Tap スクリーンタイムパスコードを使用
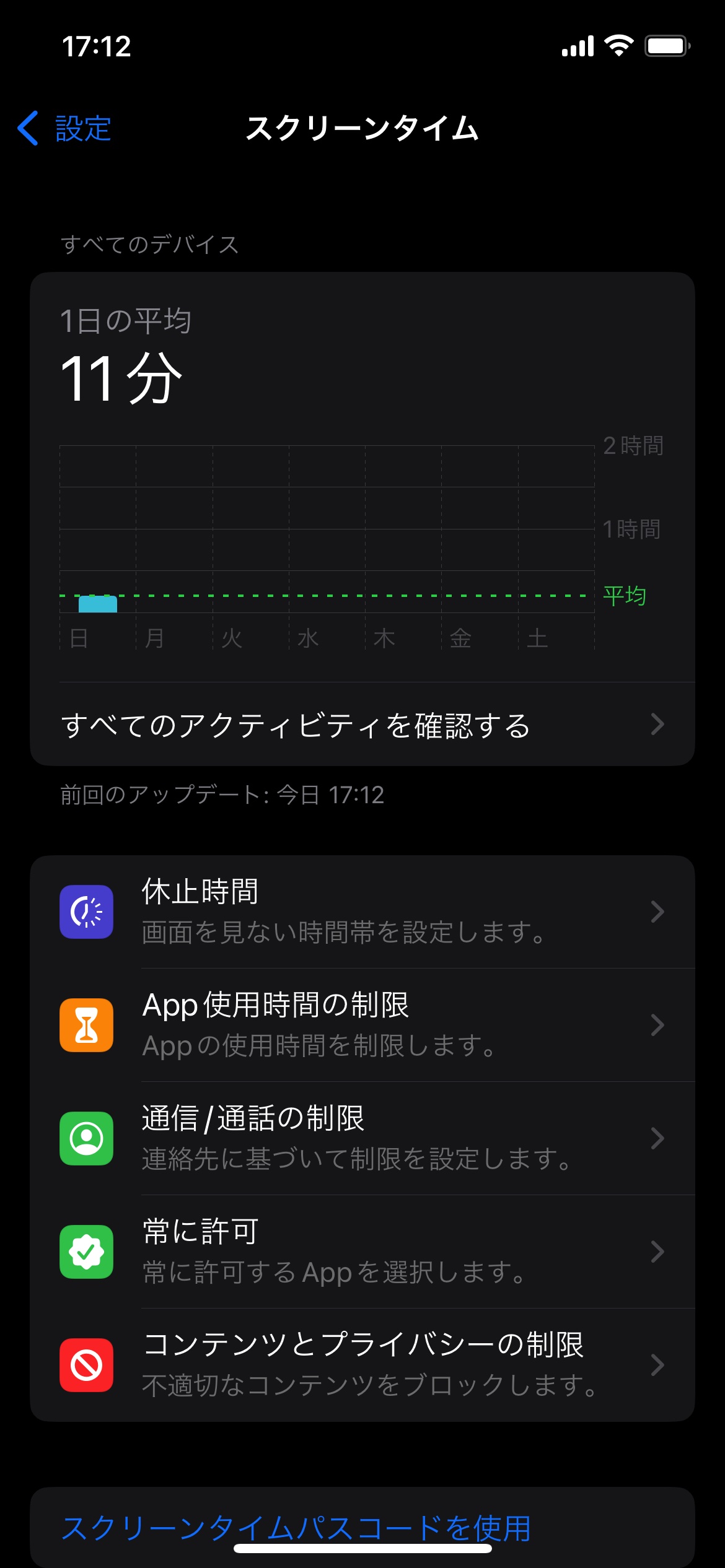The image size is (725, 1568). tap(296, 1528)
